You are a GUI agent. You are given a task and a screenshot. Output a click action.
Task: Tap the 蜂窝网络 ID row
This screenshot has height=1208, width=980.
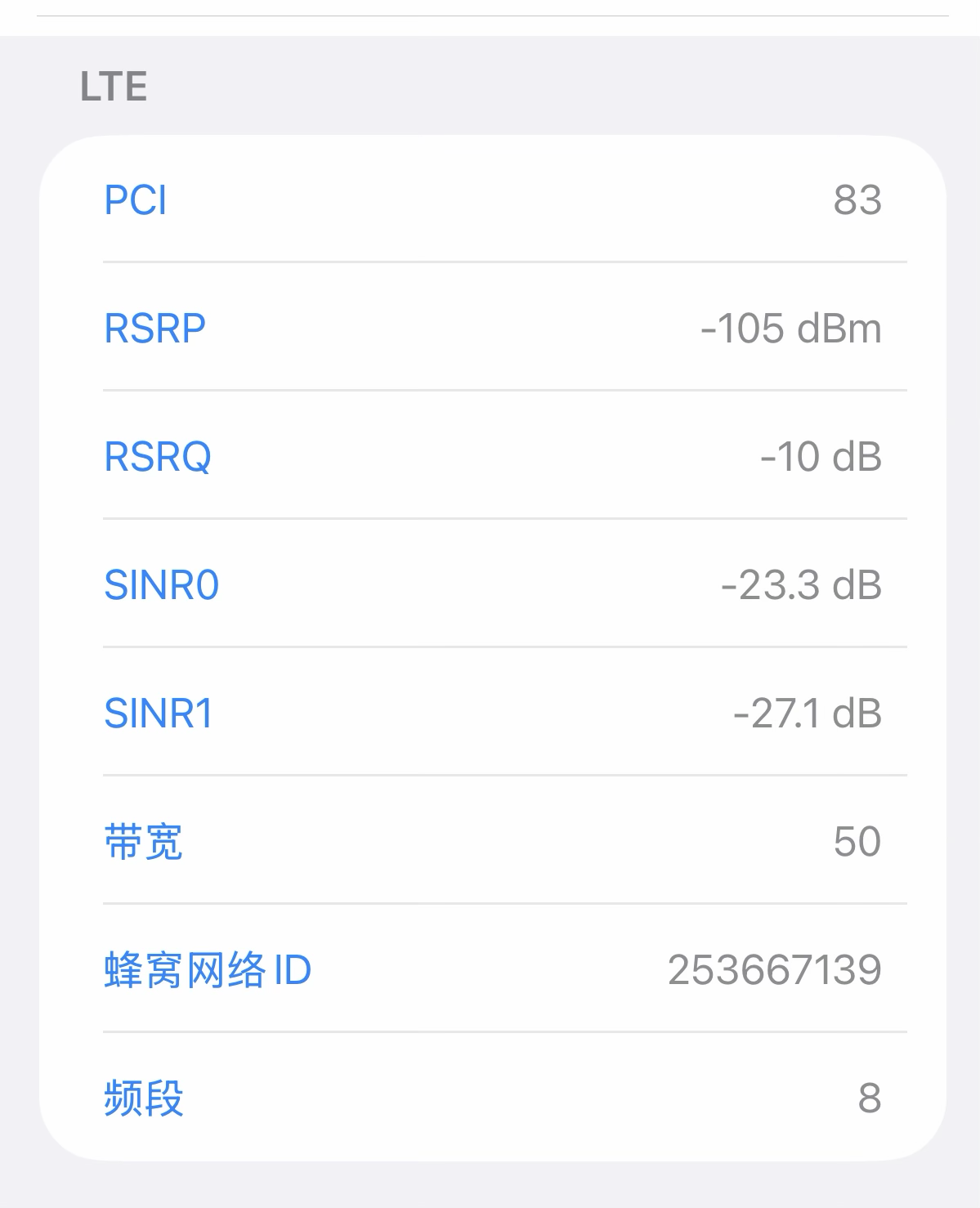492,969
